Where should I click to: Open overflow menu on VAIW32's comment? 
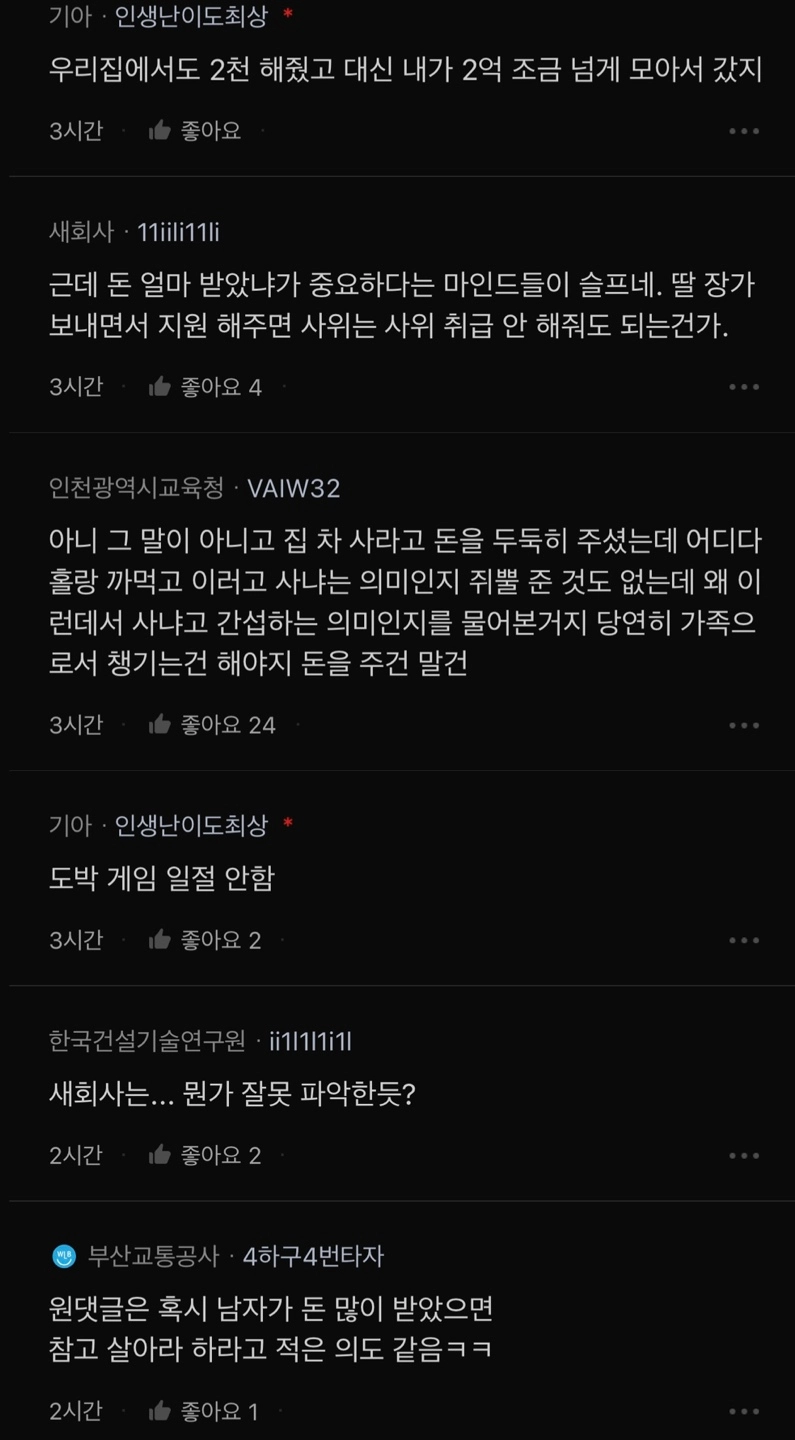point(744,725)
